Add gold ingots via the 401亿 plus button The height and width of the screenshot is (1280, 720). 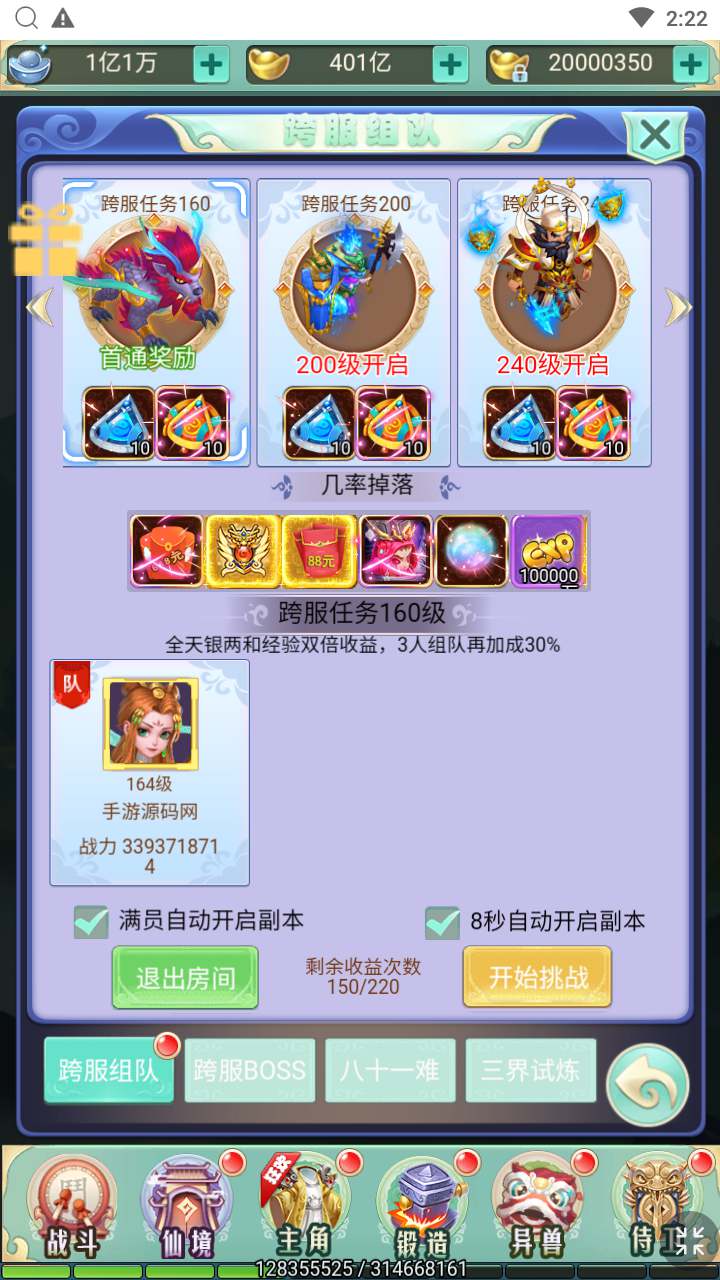451,65
